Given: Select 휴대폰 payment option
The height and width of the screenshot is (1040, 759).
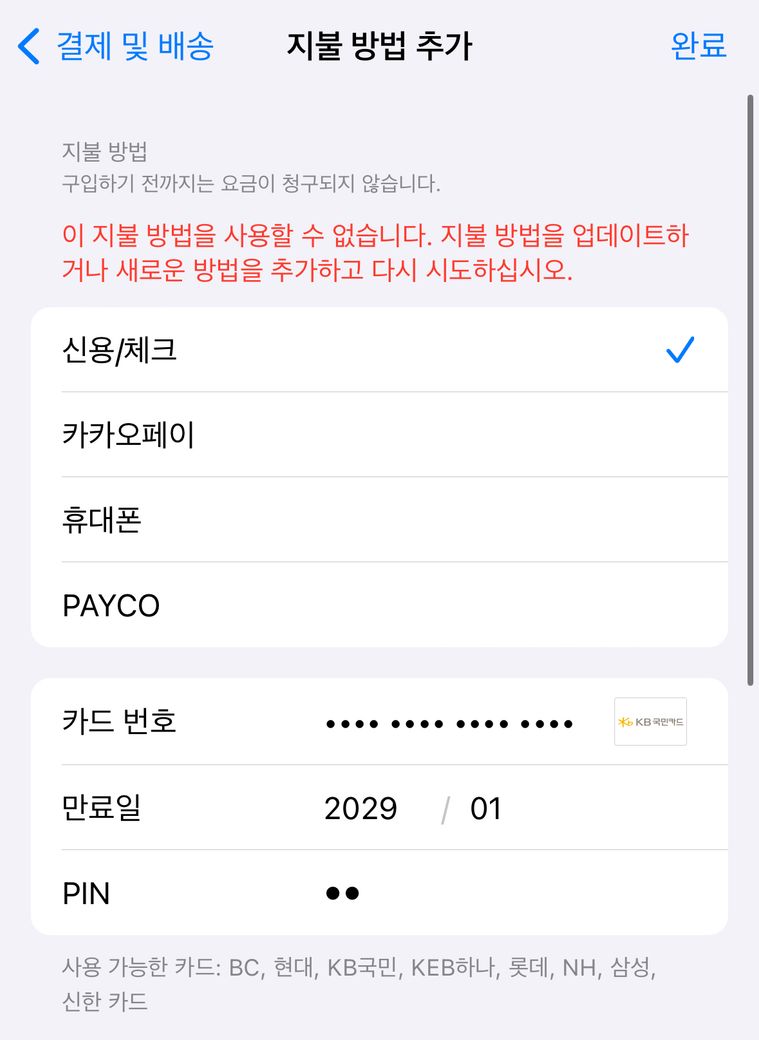Looking at the screenshot, I should point(379,520).
